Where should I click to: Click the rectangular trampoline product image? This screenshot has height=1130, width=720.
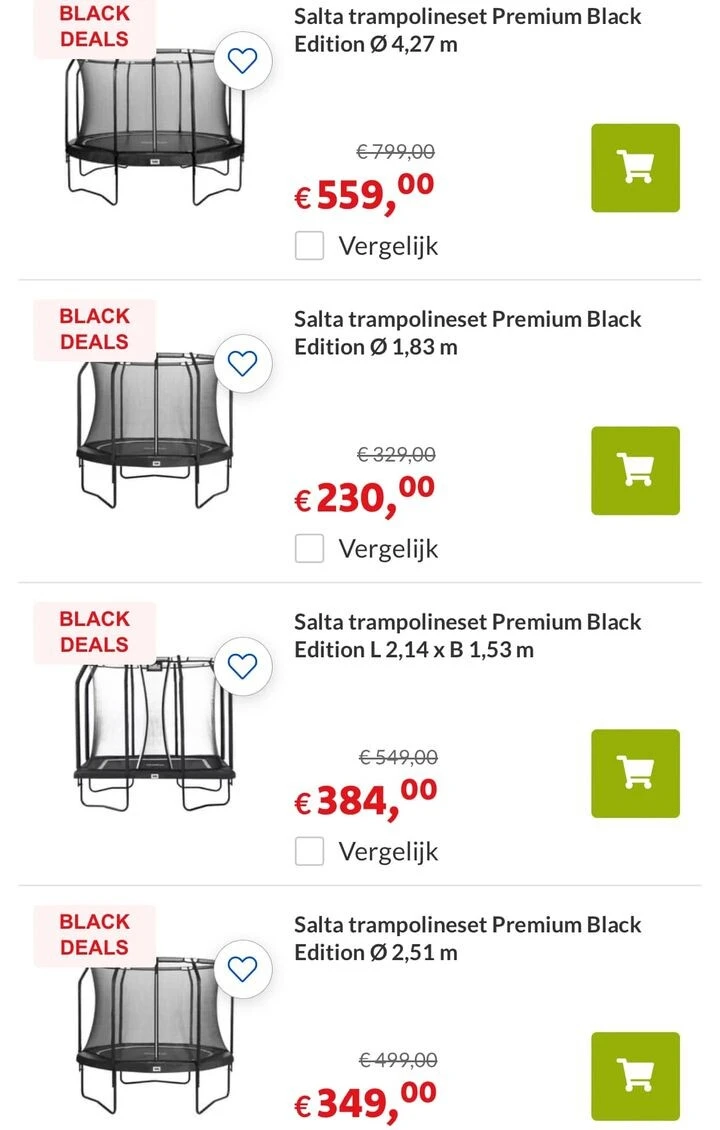(150, 735)
